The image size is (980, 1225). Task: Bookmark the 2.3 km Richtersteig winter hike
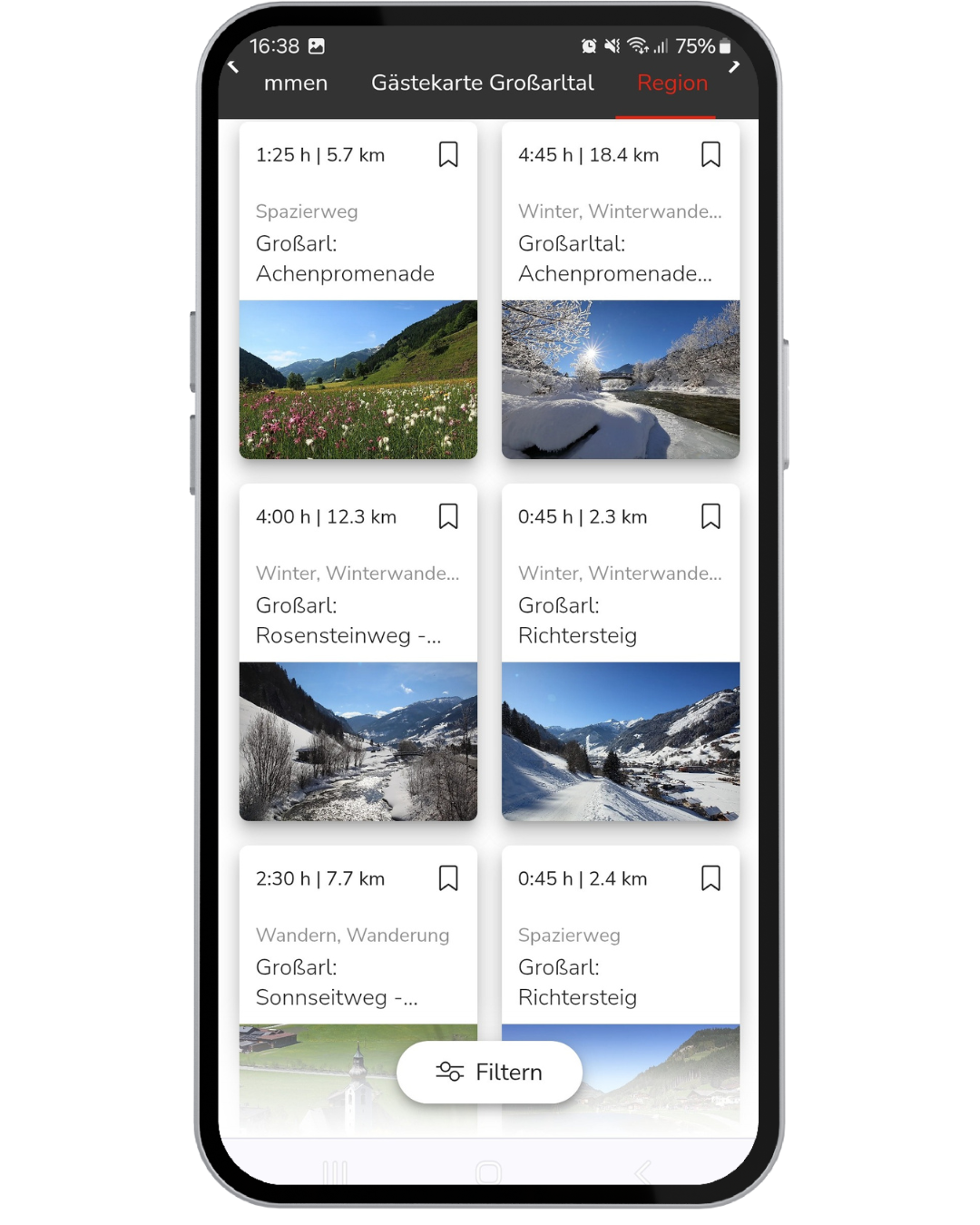(710, 516)
